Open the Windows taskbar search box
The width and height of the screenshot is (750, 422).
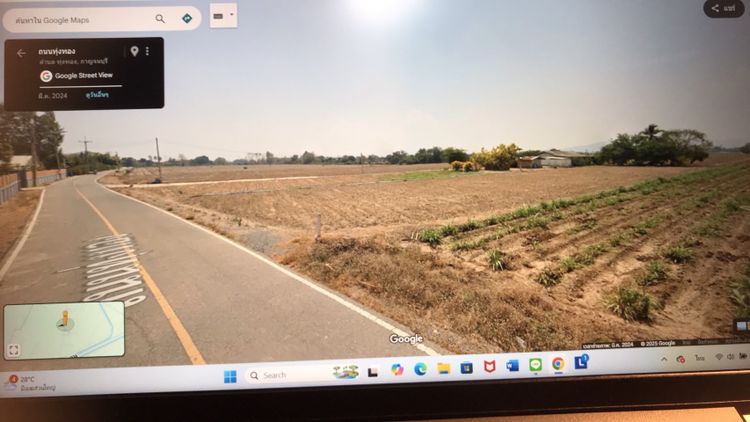pos(285,375)
